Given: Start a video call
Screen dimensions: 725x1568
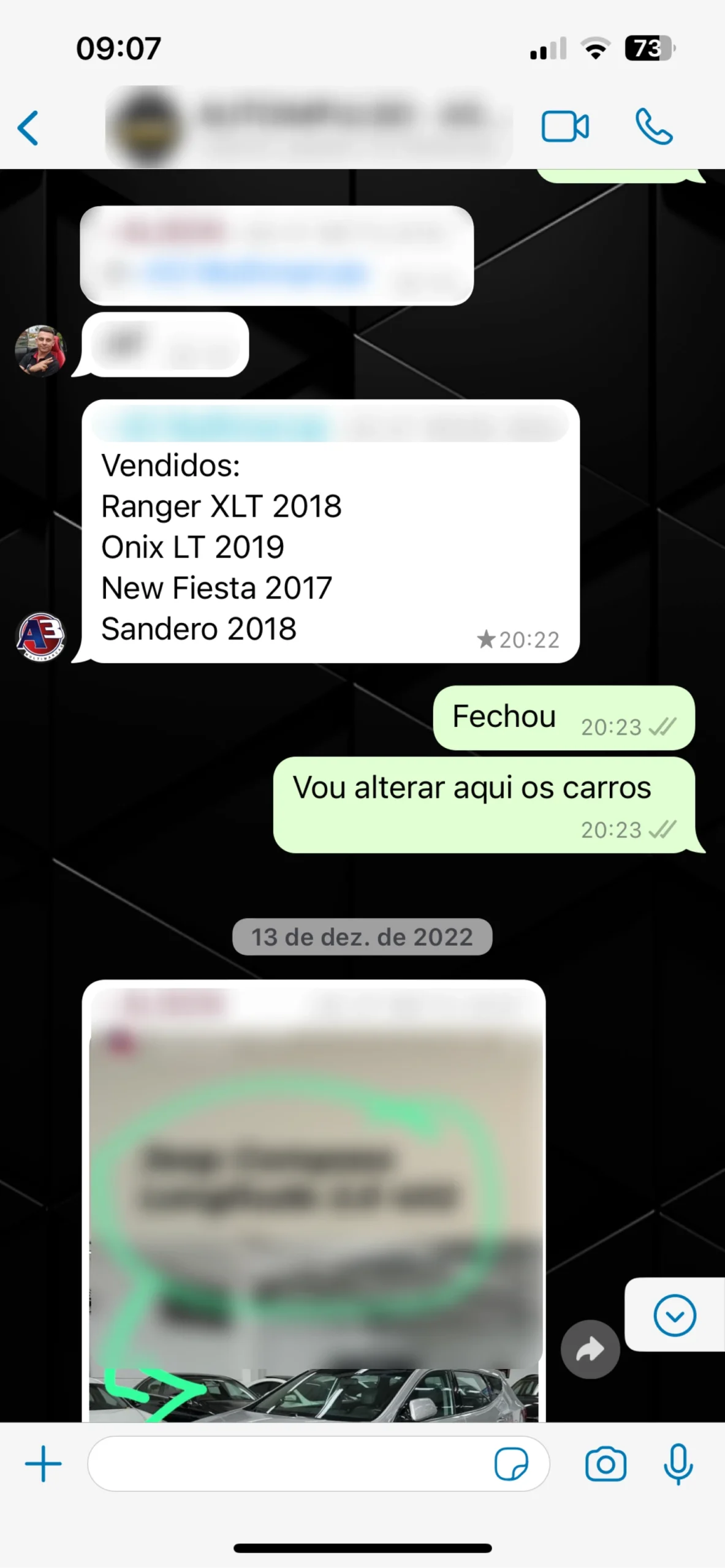Looking at the screenshot, I should 564,127.
